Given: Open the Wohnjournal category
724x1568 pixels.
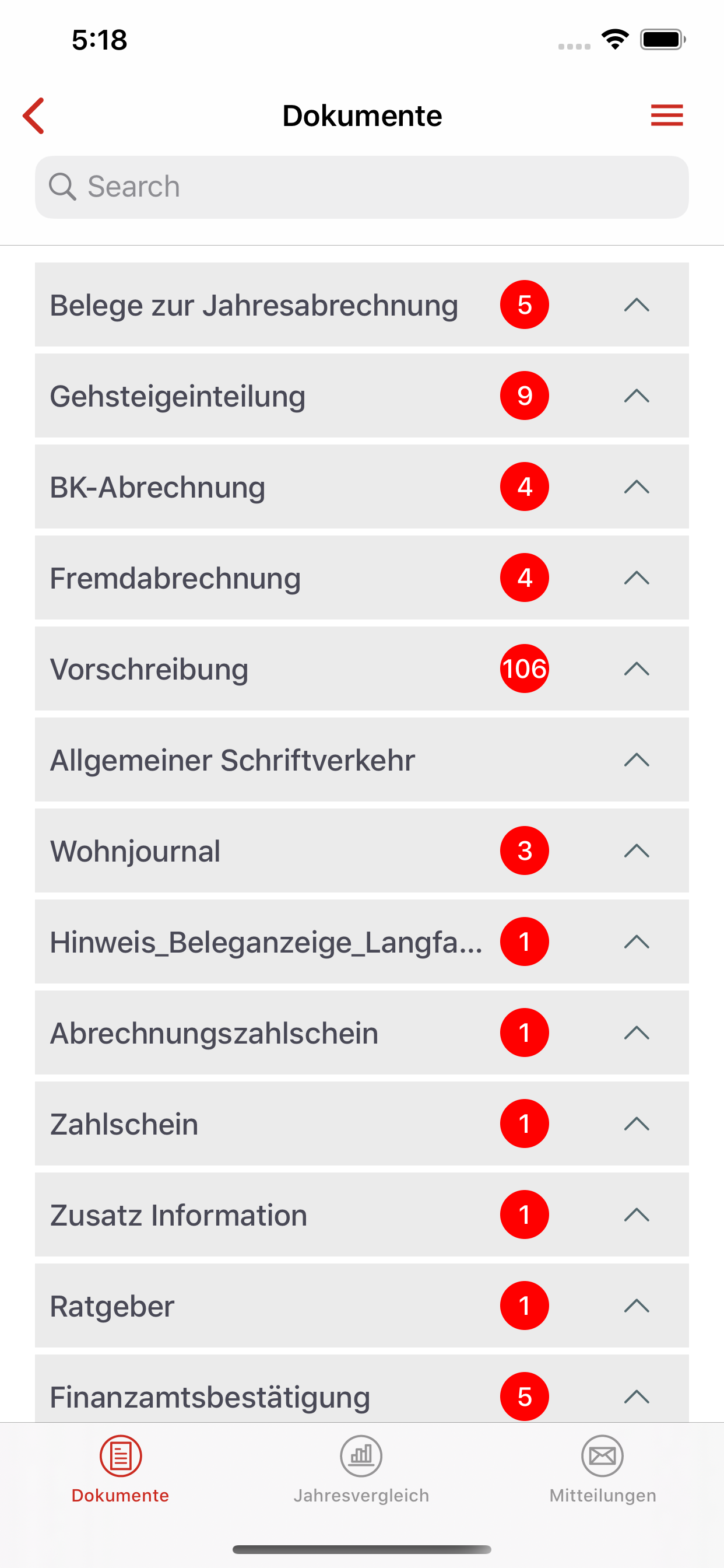Looking at the screenshot, I should tap(362, 850).
